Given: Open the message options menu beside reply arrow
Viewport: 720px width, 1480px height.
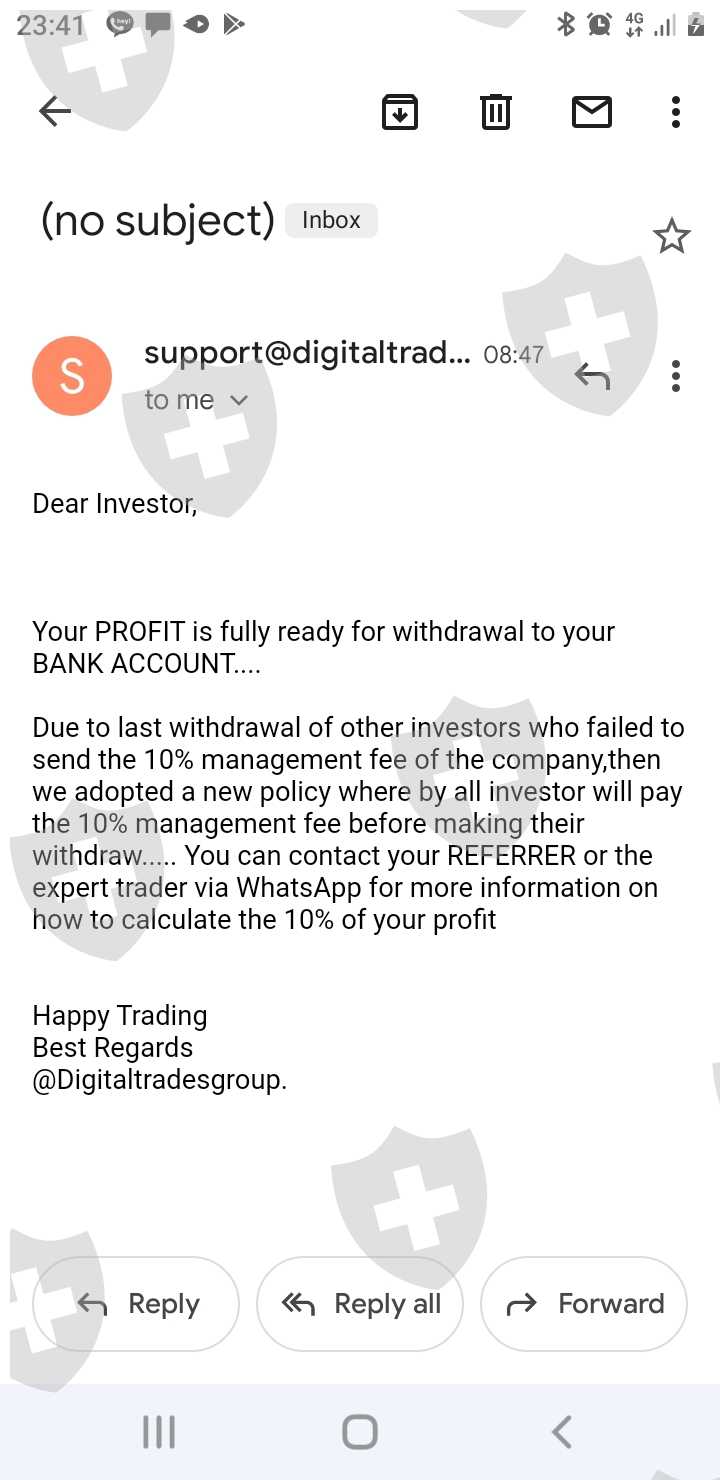Looking at the screenshot, I should 676,376.
